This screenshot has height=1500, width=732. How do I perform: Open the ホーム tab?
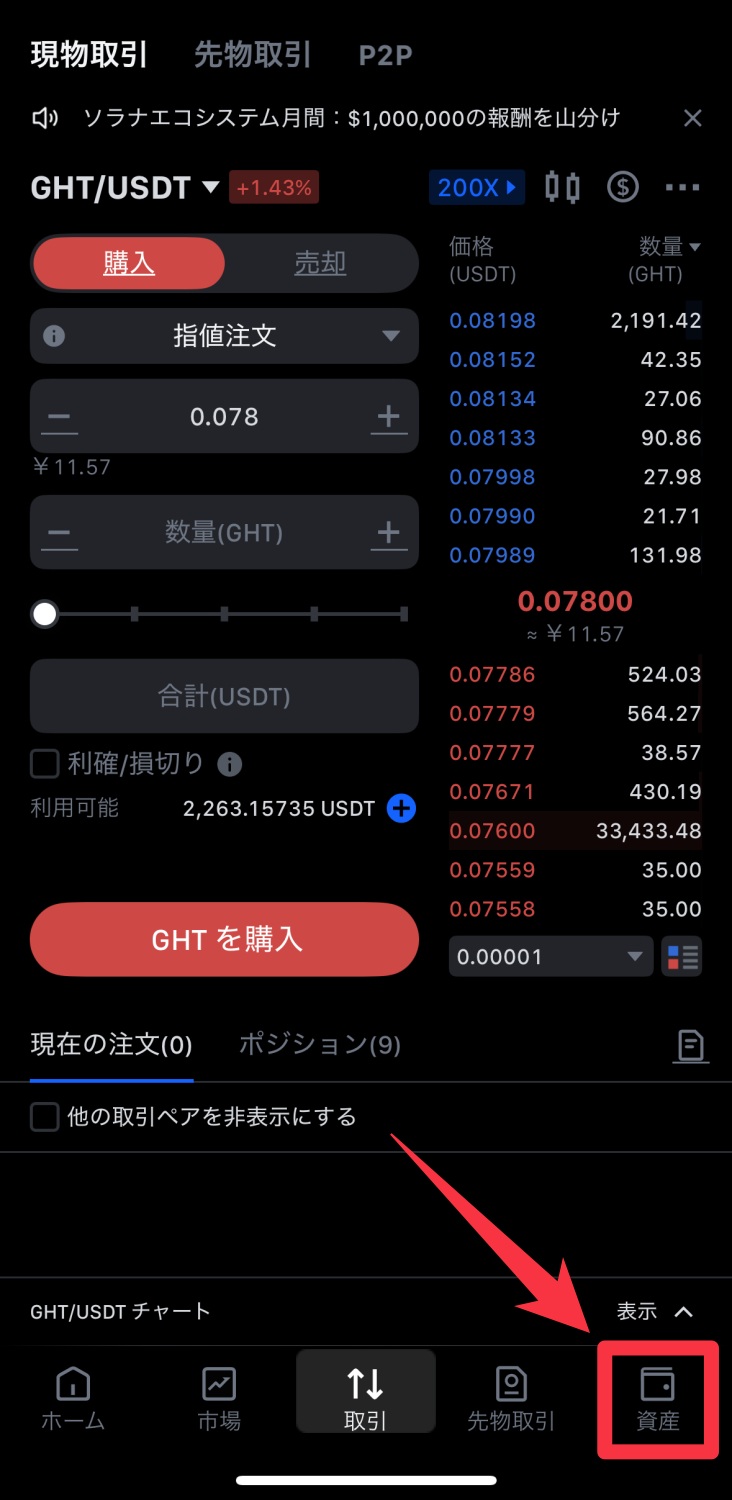tap(73, 1399)
